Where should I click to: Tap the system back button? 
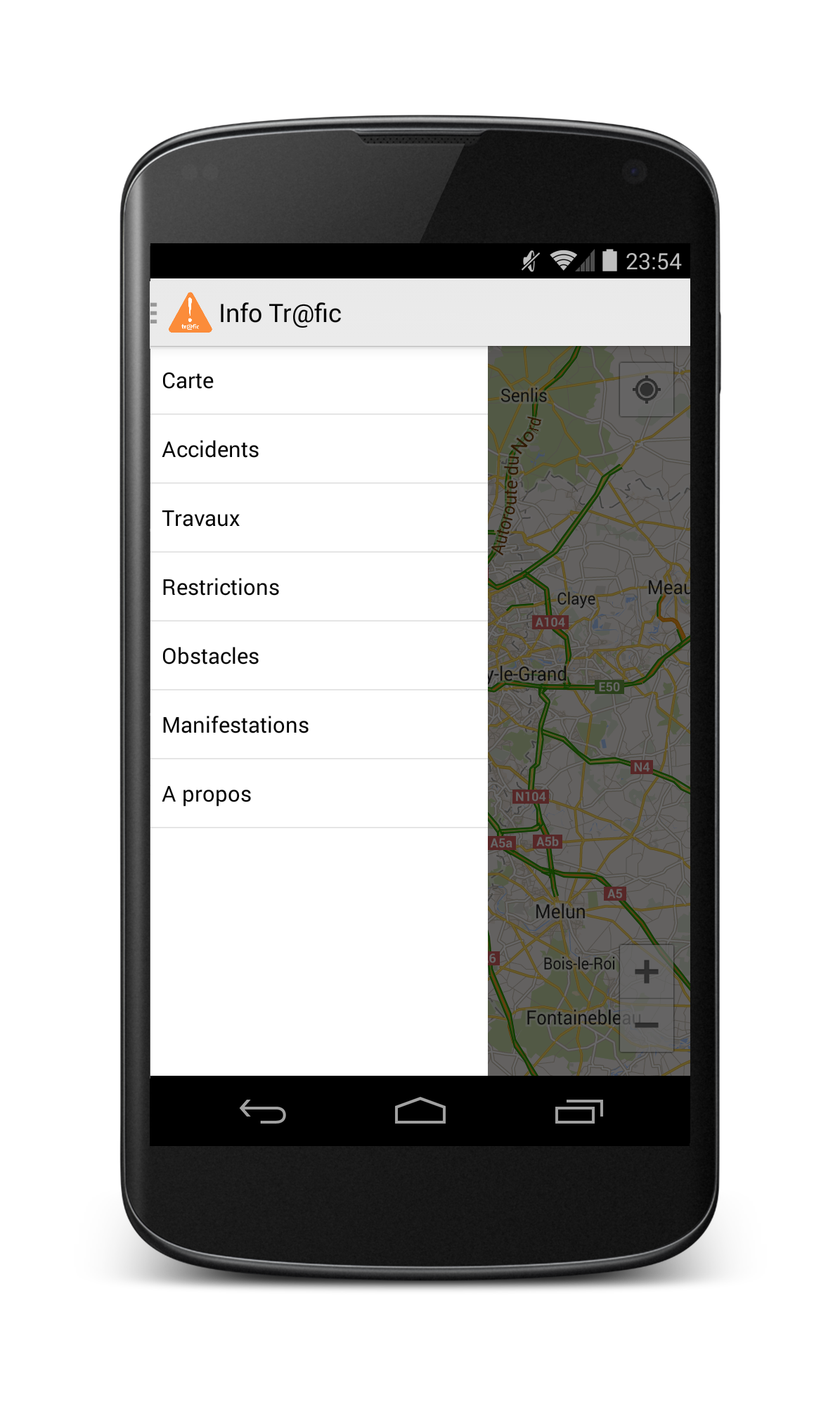(262, 1112)
